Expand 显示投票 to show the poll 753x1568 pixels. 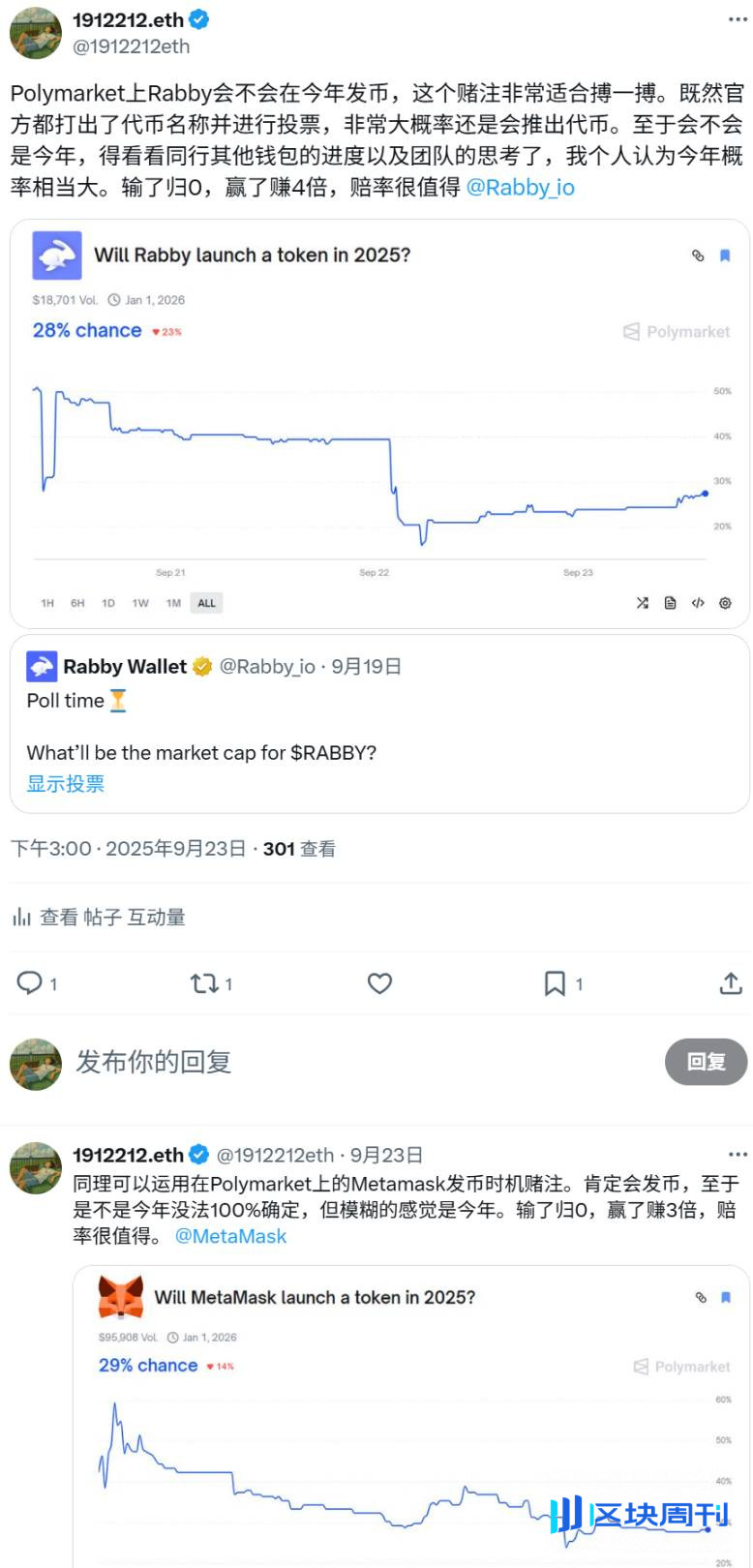64,783
